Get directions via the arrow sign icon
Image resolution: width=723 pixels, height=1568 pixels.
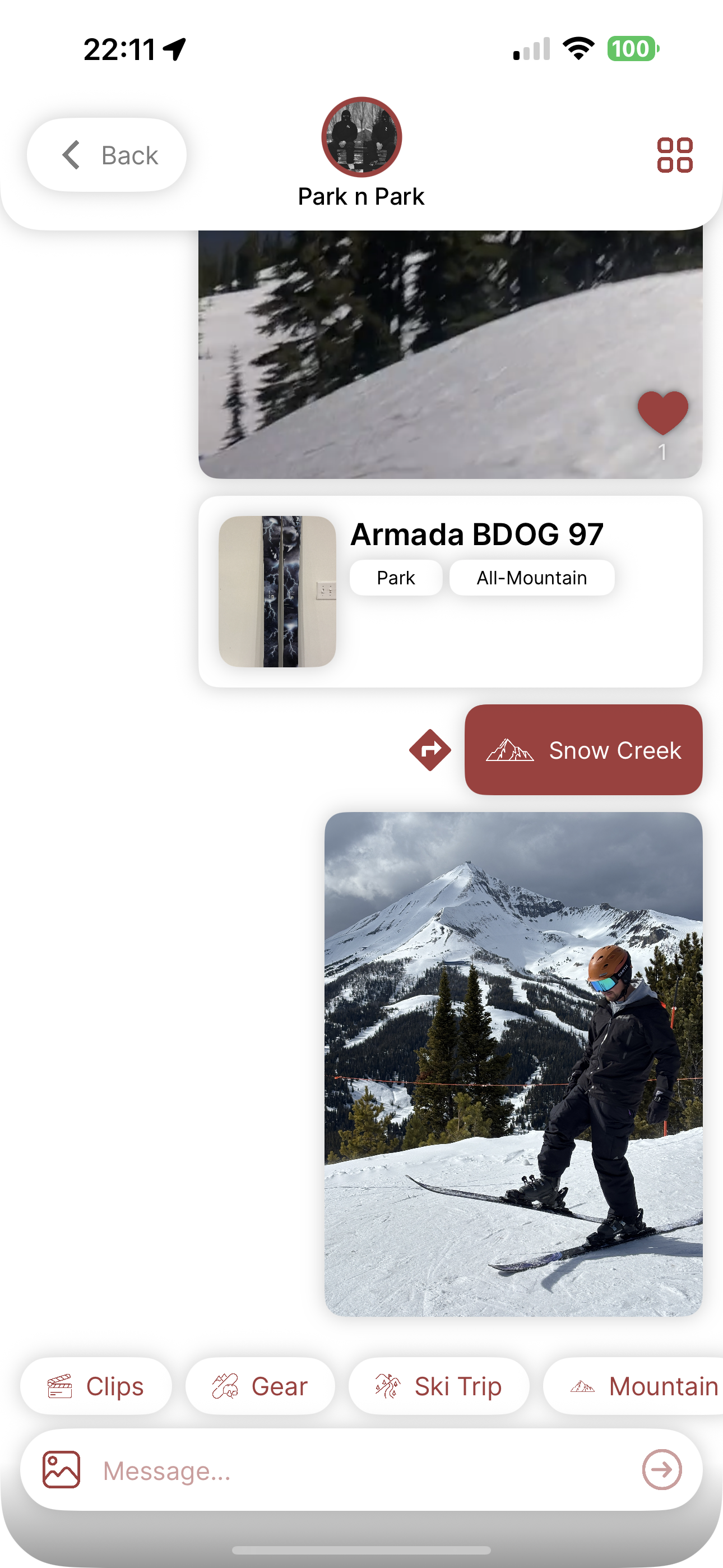point(430,749)
